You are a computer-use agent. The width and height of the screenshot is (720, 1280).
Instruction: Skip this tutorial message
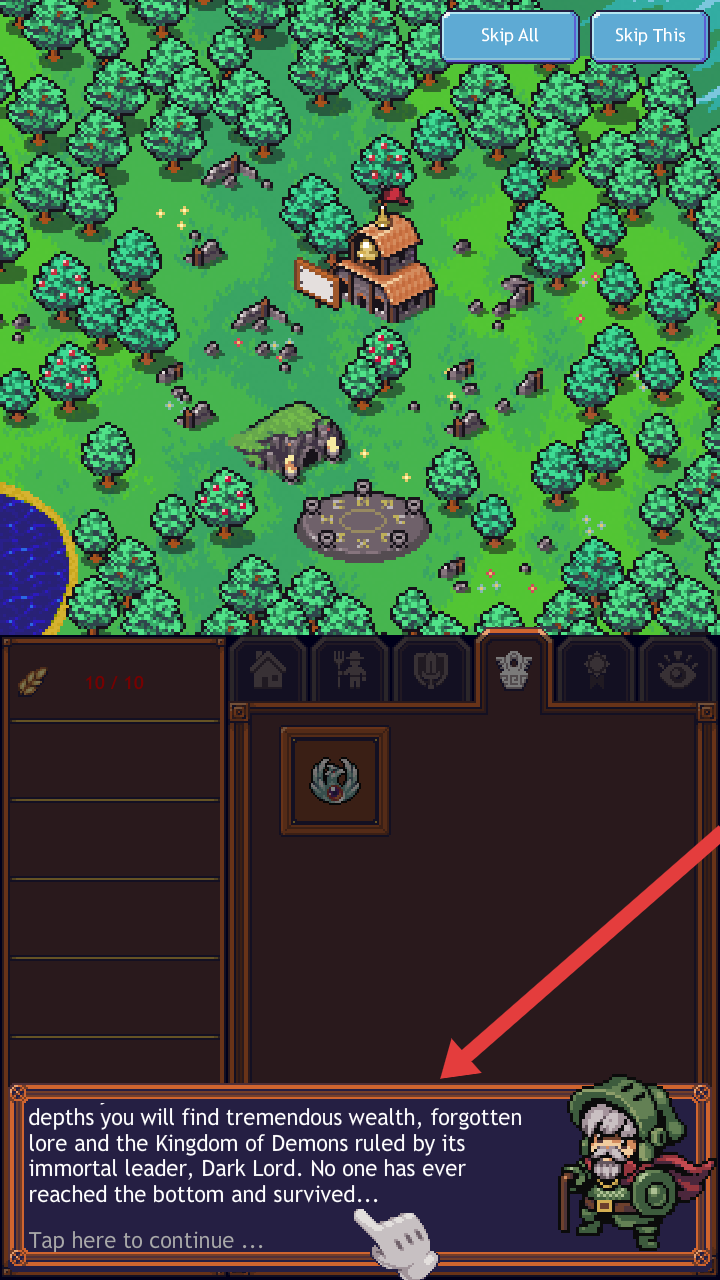pyautogui.click(x=649, y=37)
